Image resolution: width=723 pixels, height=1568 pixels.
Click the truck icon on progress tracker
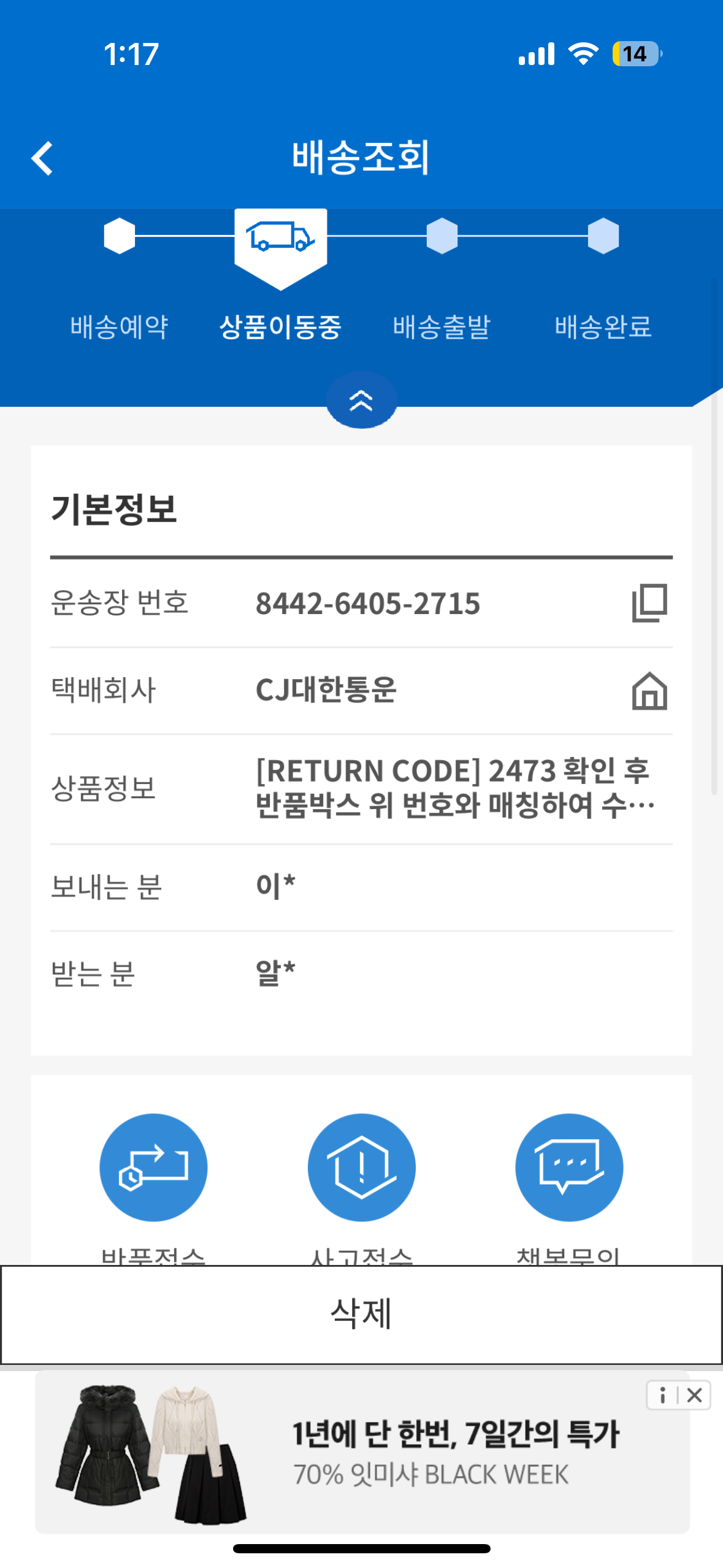(280, 238)
